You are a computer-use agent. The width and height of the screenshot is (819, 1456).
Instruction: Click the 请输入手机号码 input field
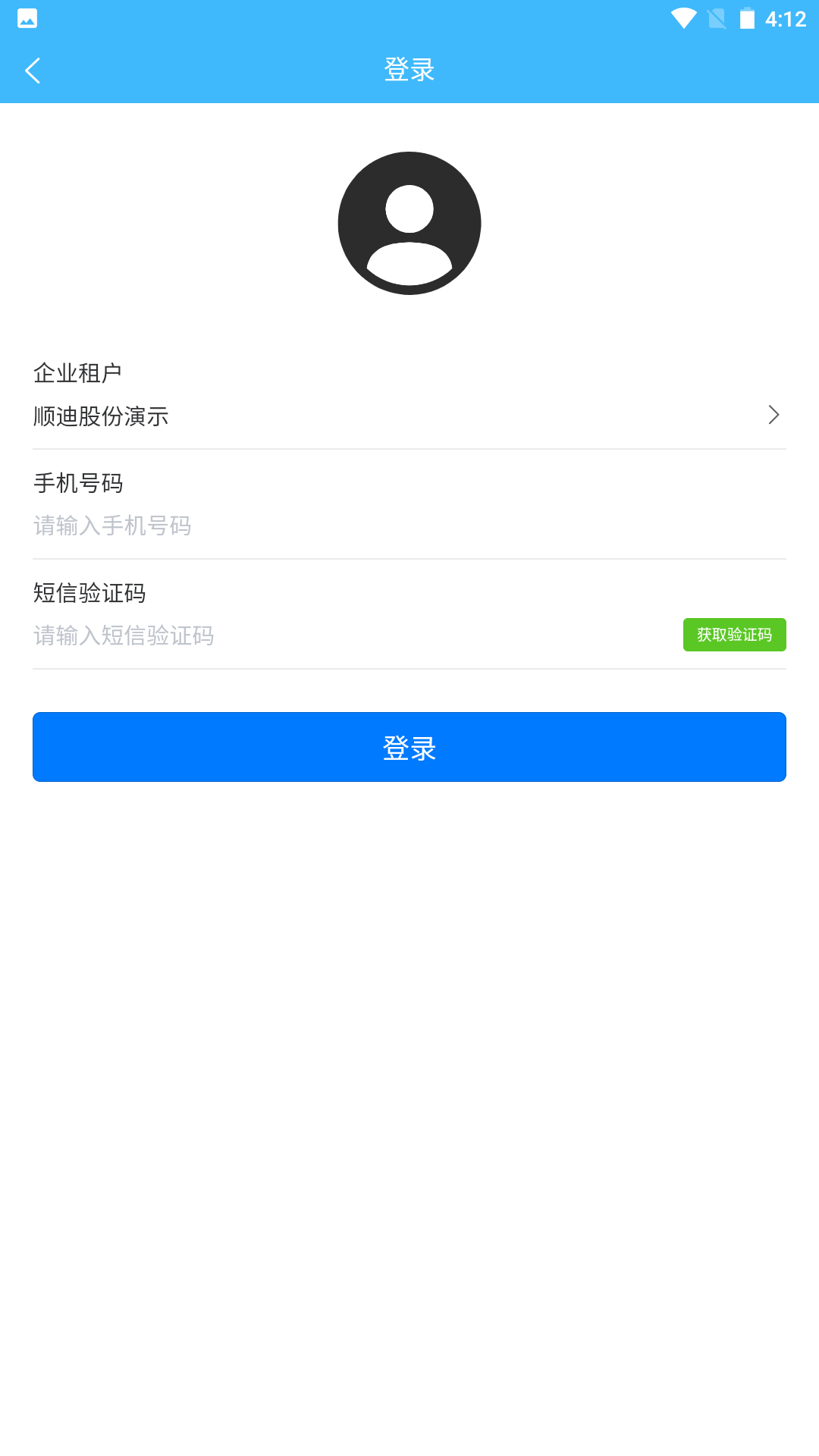pos(303,526)
